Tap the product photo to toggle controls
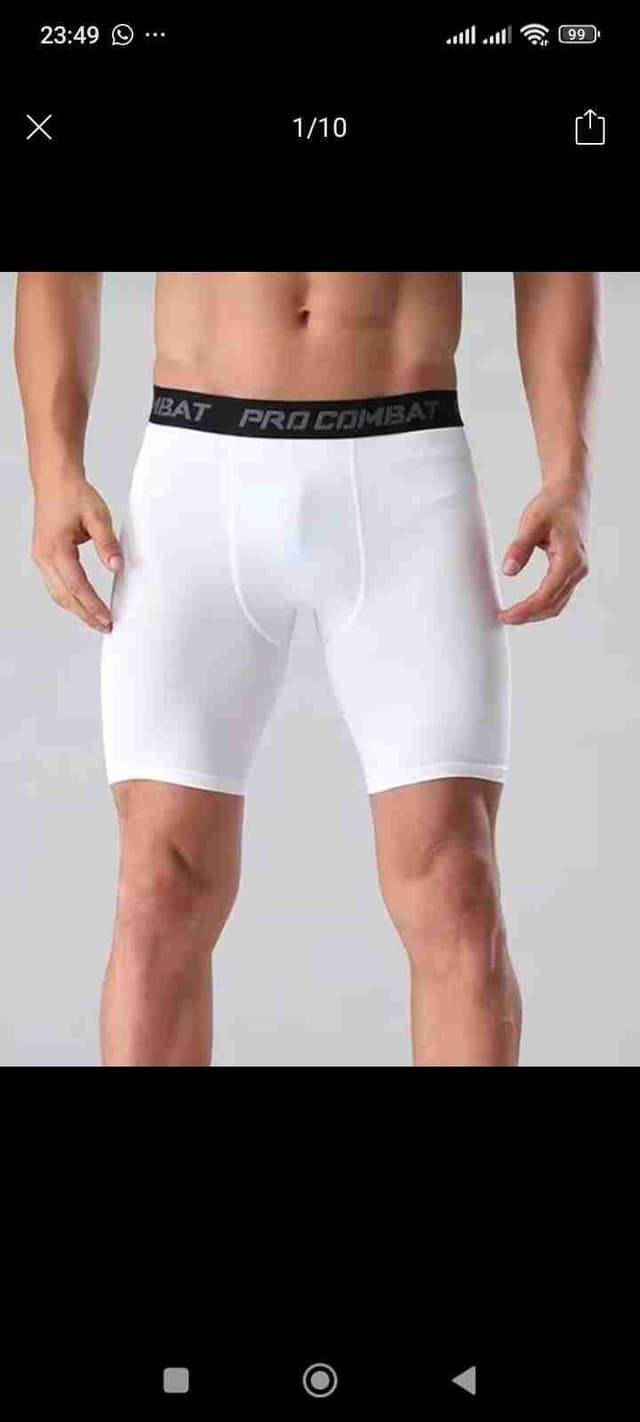 320,668
